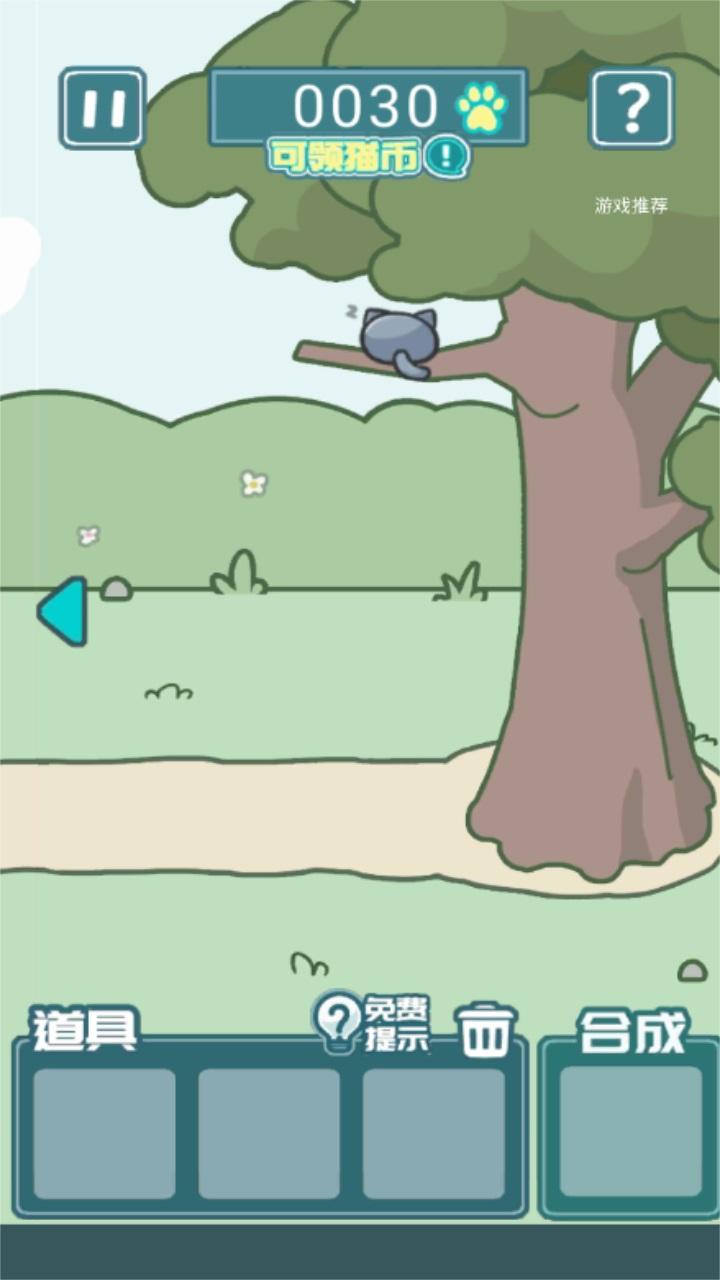Tap the 合成 combine slot
Screen dimensions: 720x1280
[x=630, y=1131]
